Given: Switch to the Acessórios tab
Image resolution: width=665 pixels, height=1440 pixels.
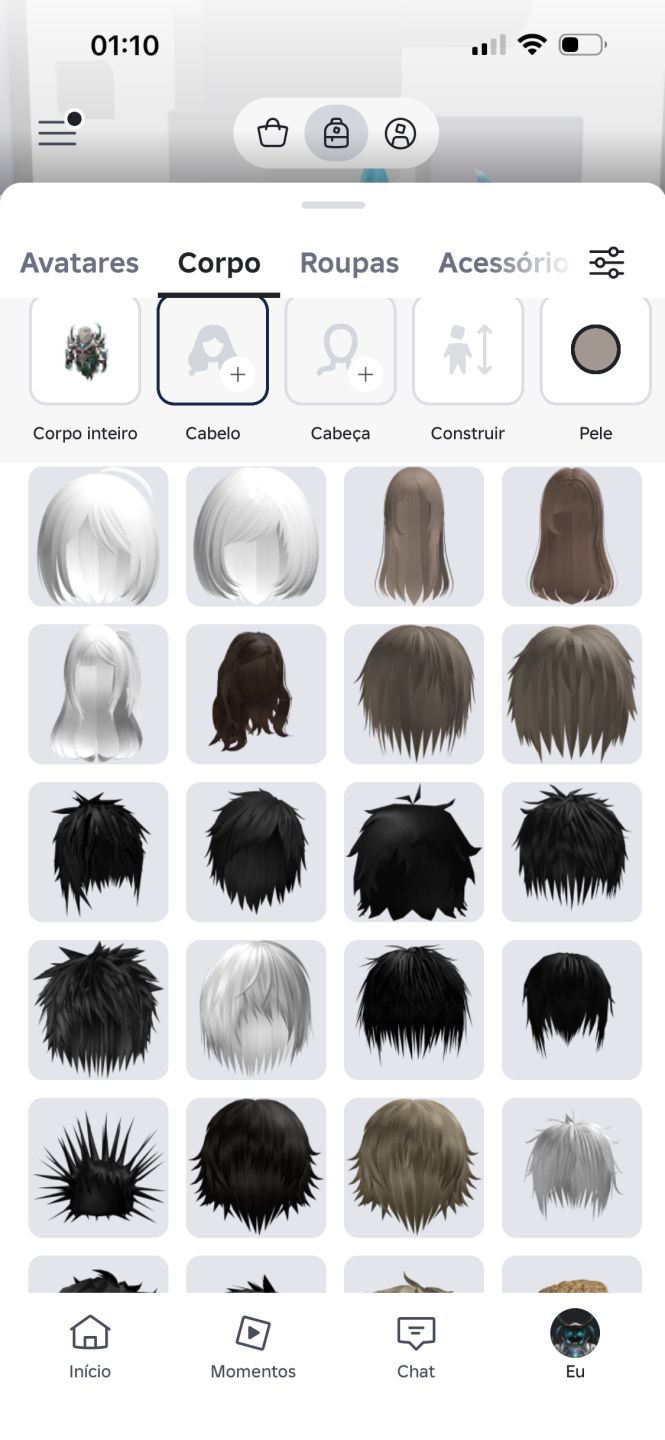Looking at the screenshot, I should pos(503,263).
